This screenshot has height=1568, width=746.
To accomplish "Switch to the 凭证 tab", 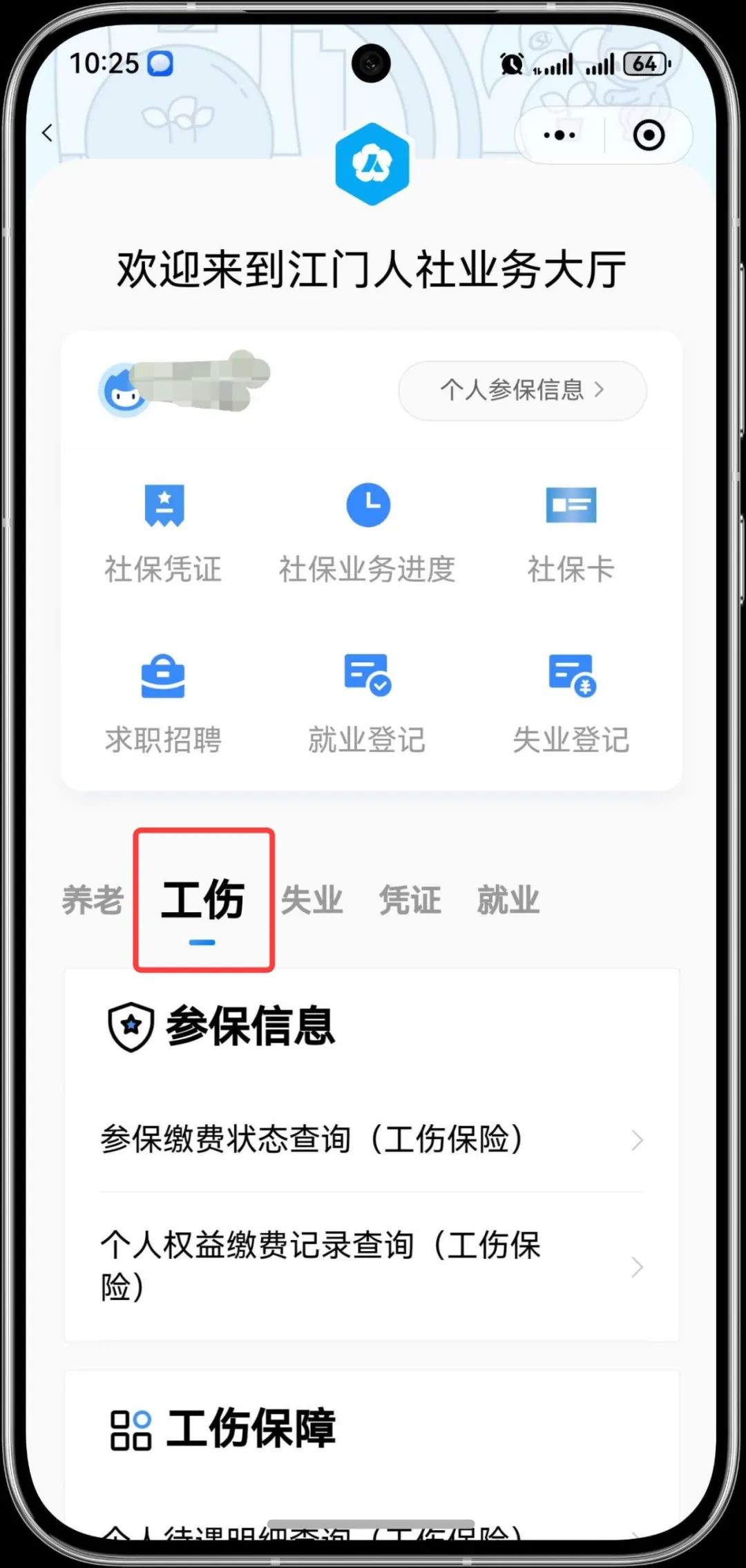I will pyautogui.click(x=410, y=900).
